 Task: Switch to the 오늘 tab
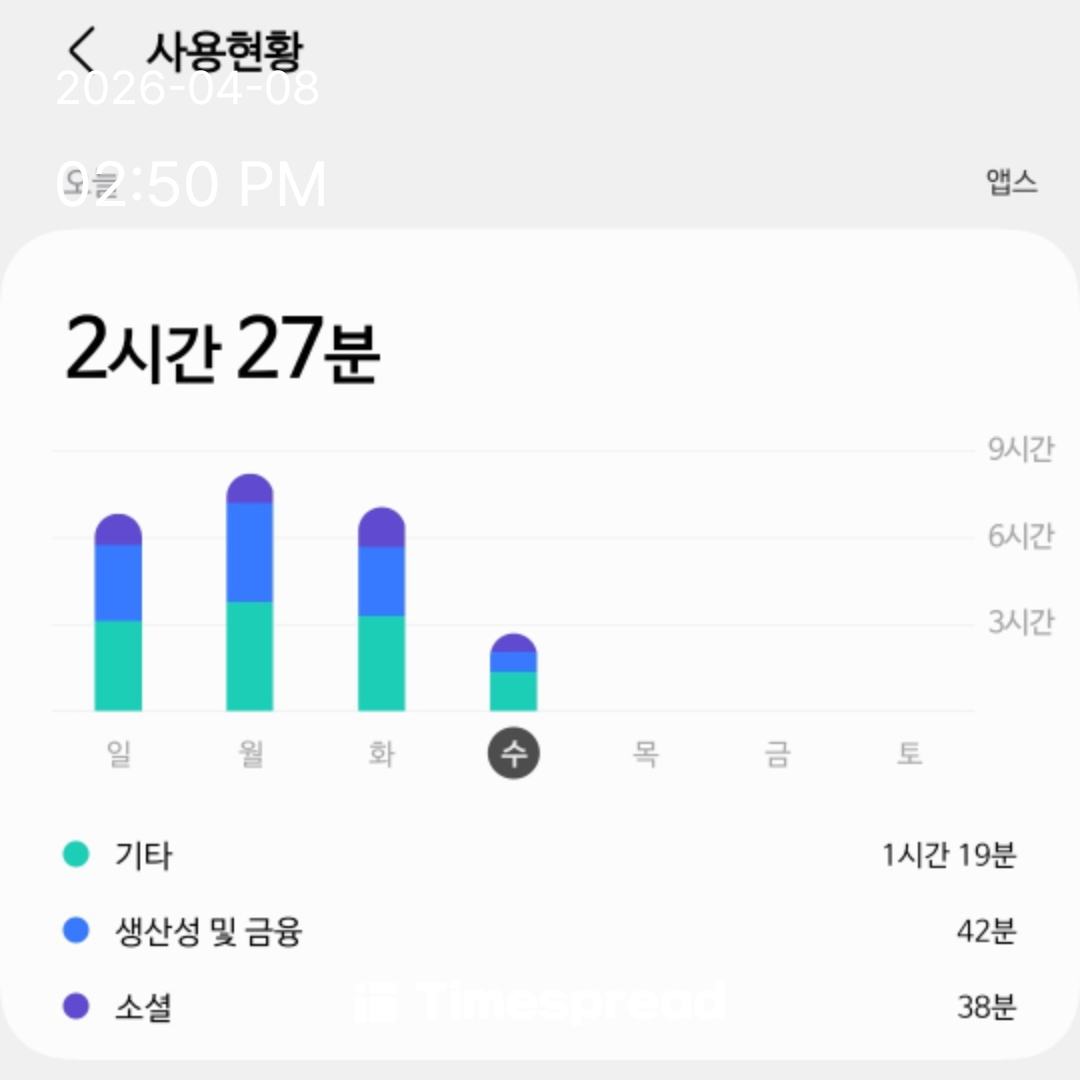click(90, 182)
